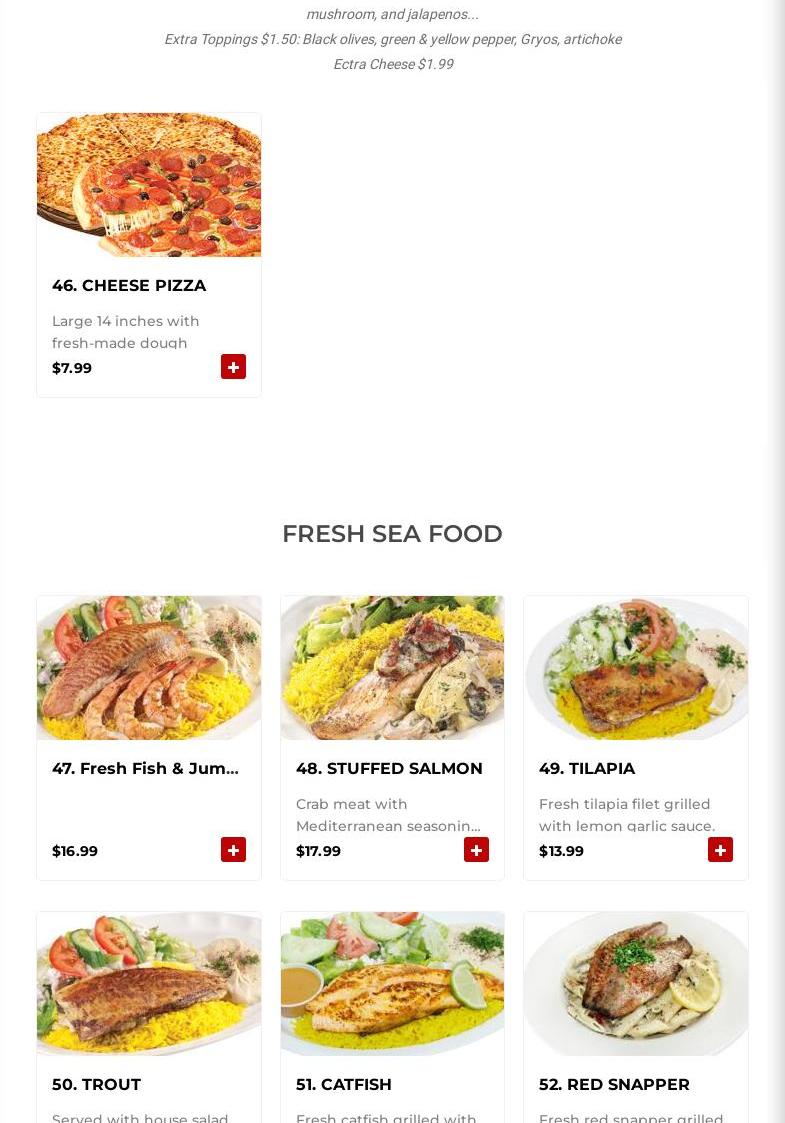This screenshot has height=1123, width=785.
Task: Add Fresh Fish & Jumbo item to cart
Action: click(x=233, y=850)
